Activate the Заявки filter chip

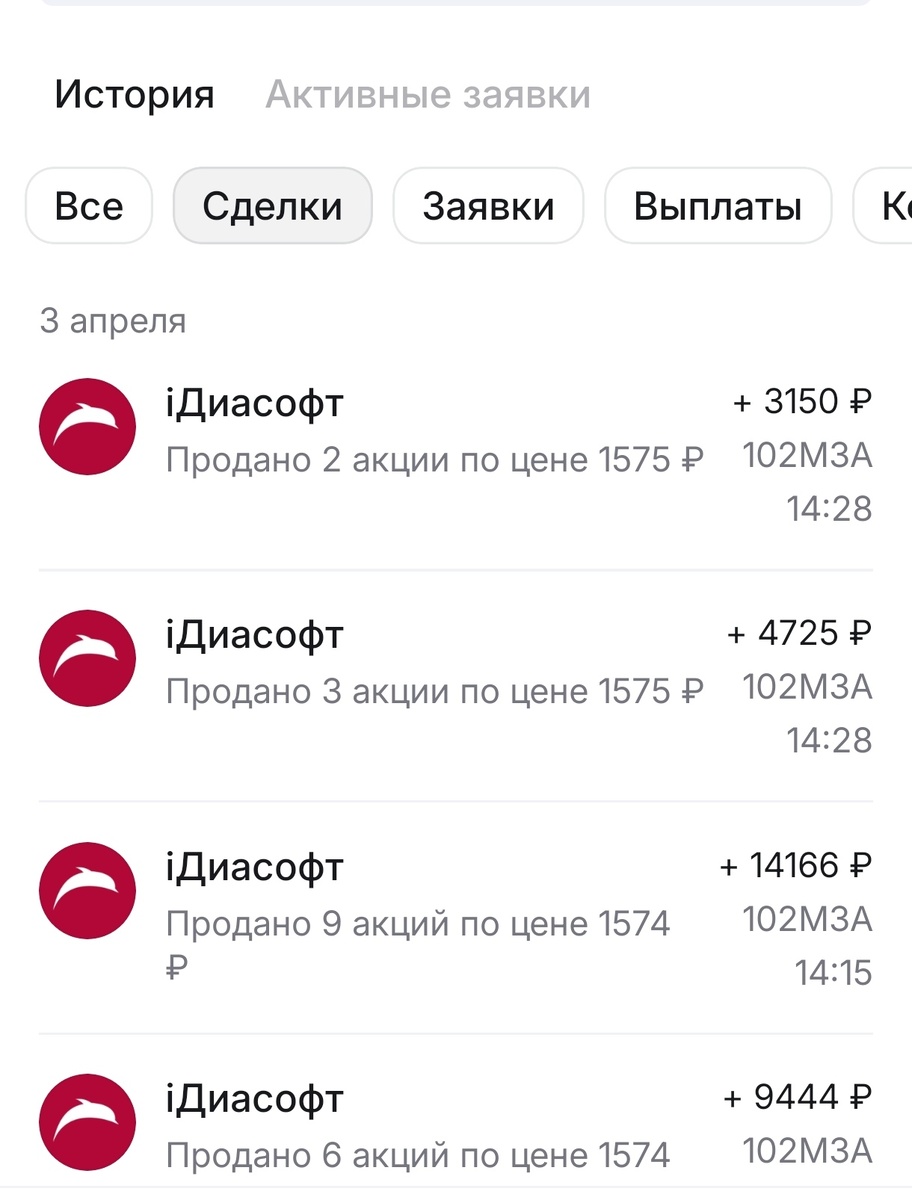click(487, 205)
